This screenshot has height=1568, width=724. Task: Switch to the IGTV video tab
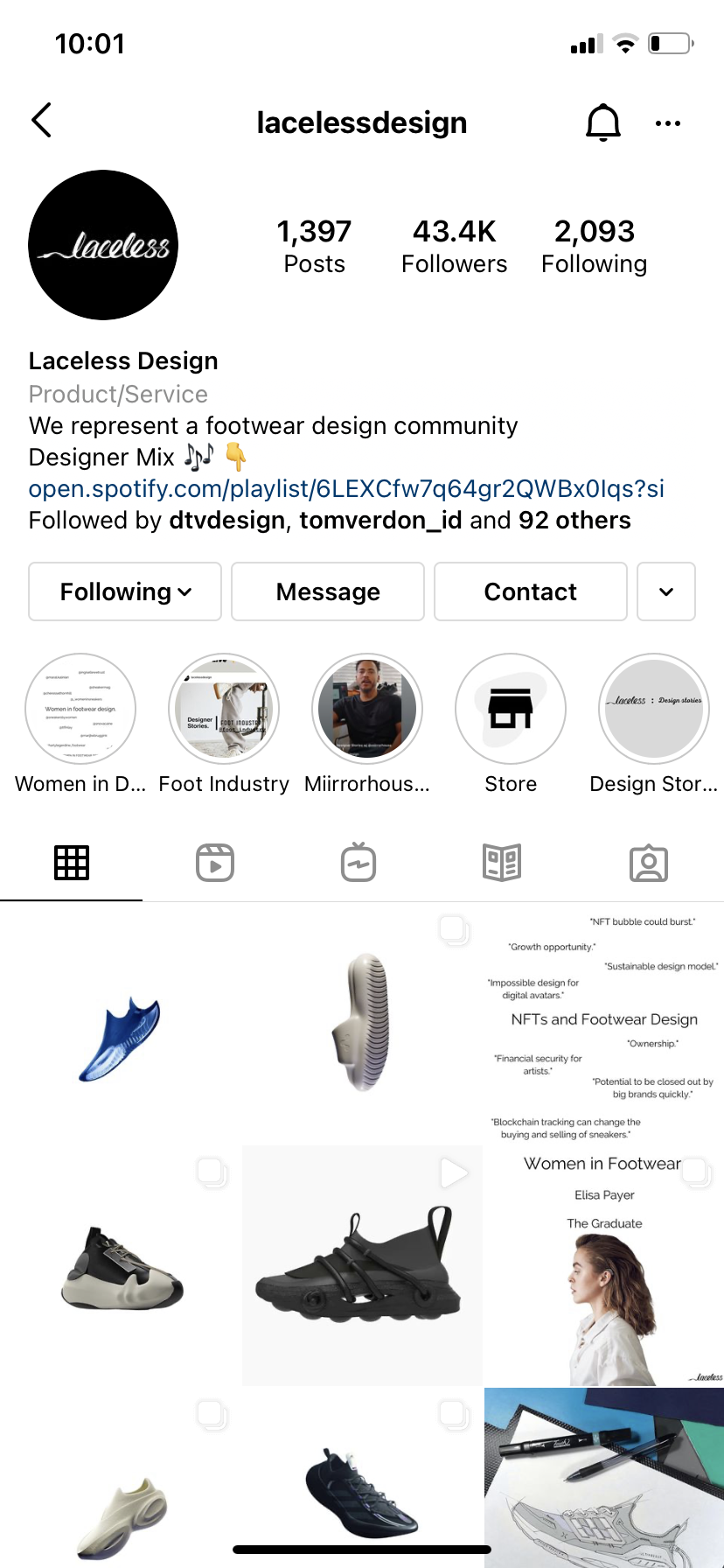(x=359, y=863)
